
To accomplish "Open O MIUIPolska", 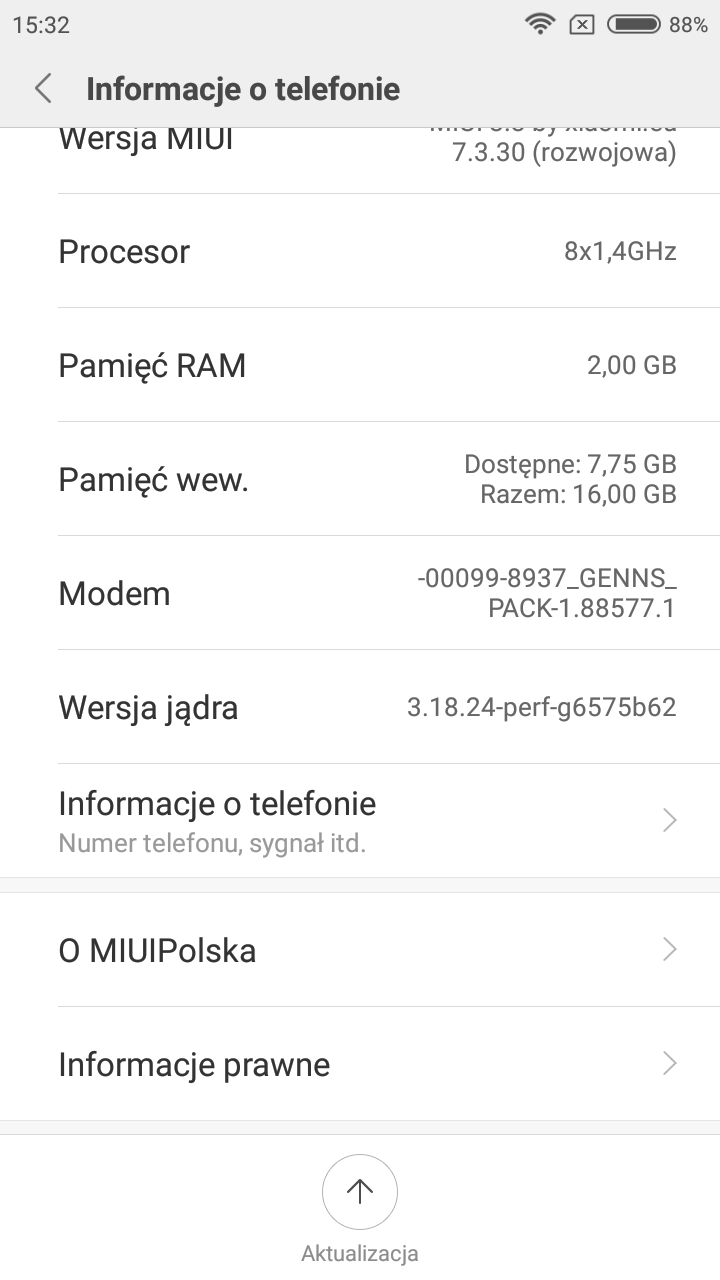I will point(360,949).
